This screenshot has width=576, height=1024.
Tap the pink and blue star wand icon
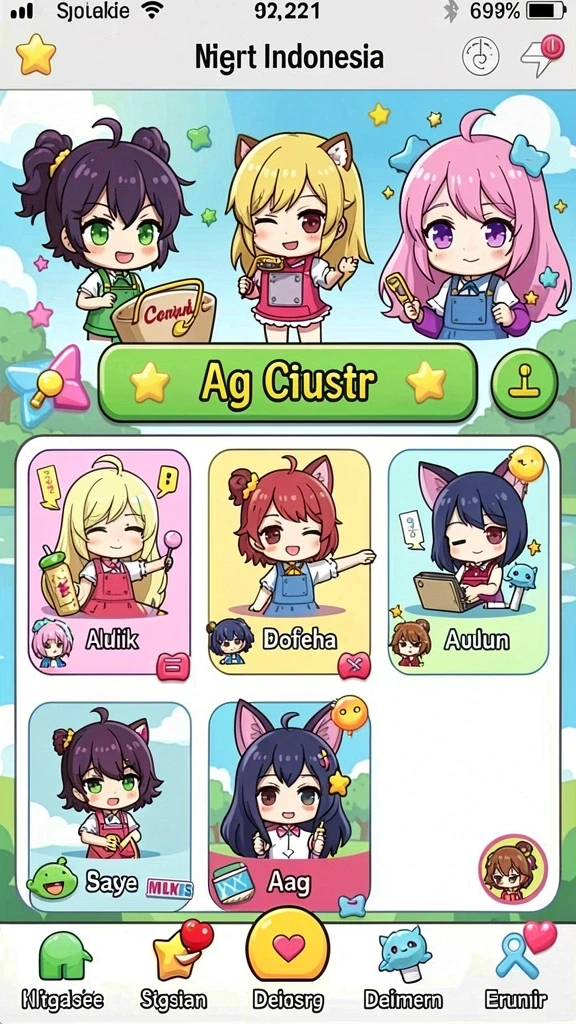[48, 387]
